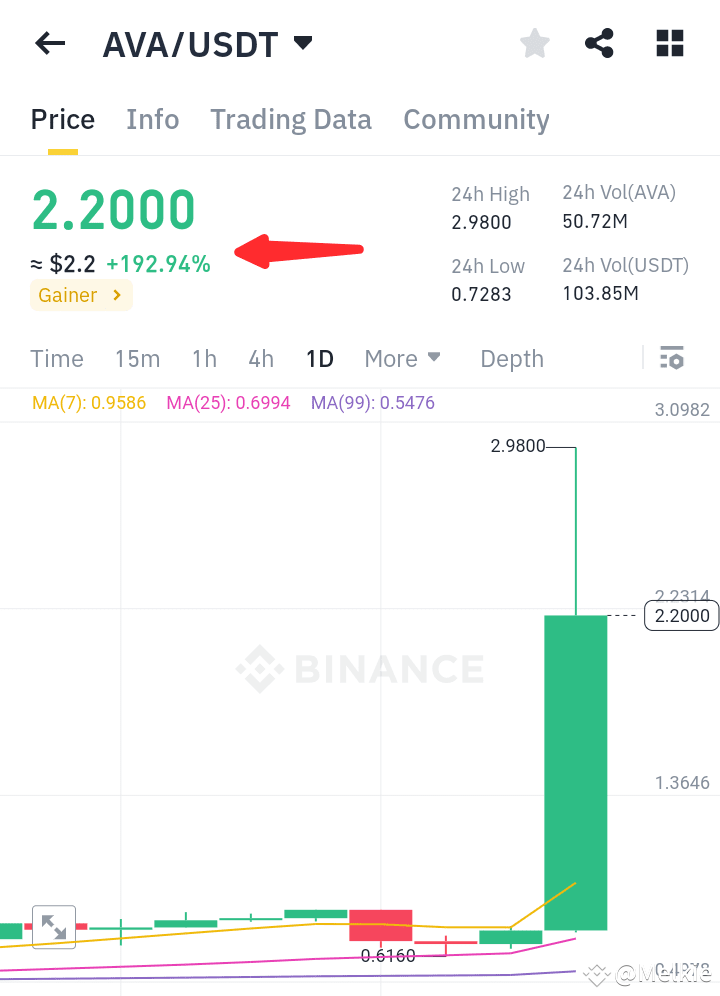Expand the chart to fullscreen
Image resolution: width=720 pixels, height=996 pixels.
53,927
